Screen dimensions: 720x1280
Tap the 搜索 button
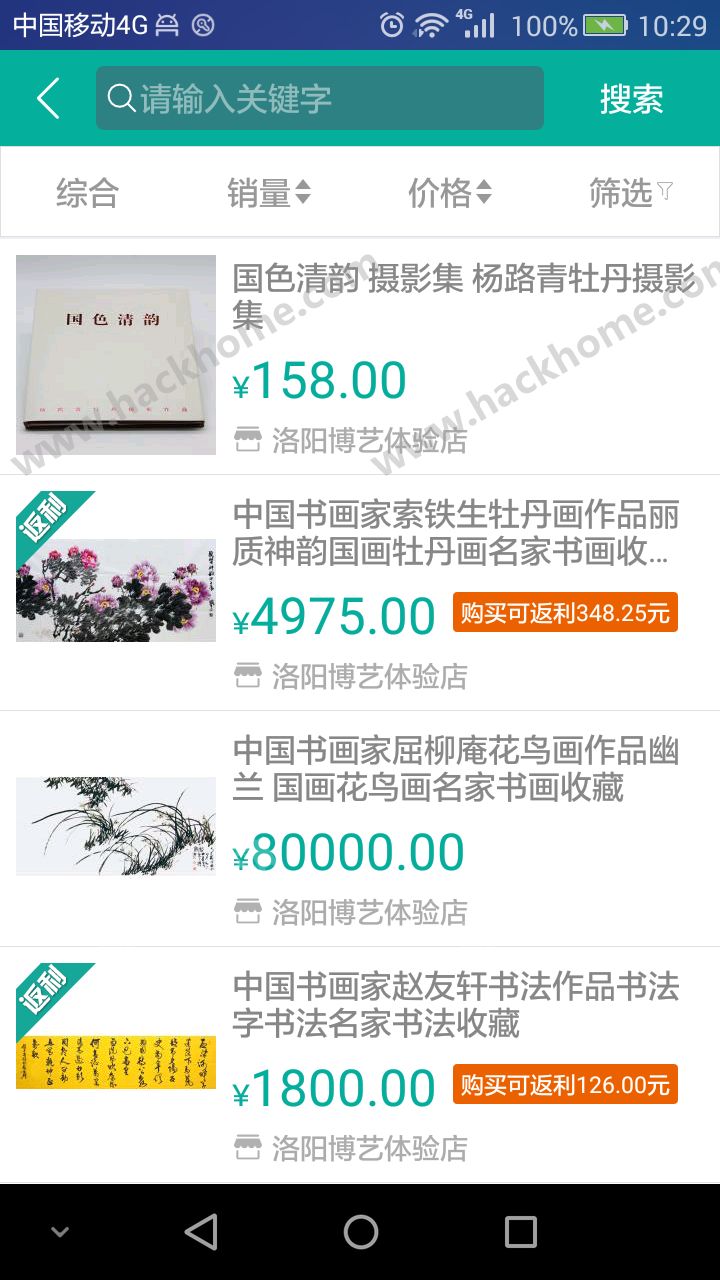631,99
